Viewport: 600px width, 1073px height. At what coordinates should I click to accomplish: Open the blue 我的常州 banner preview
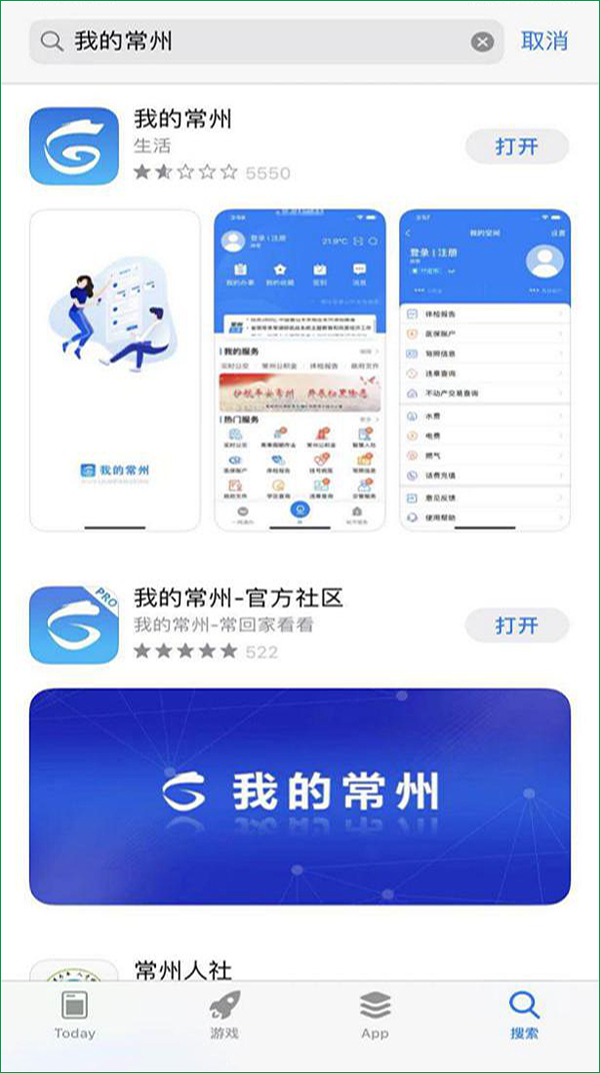click(300, 796)
